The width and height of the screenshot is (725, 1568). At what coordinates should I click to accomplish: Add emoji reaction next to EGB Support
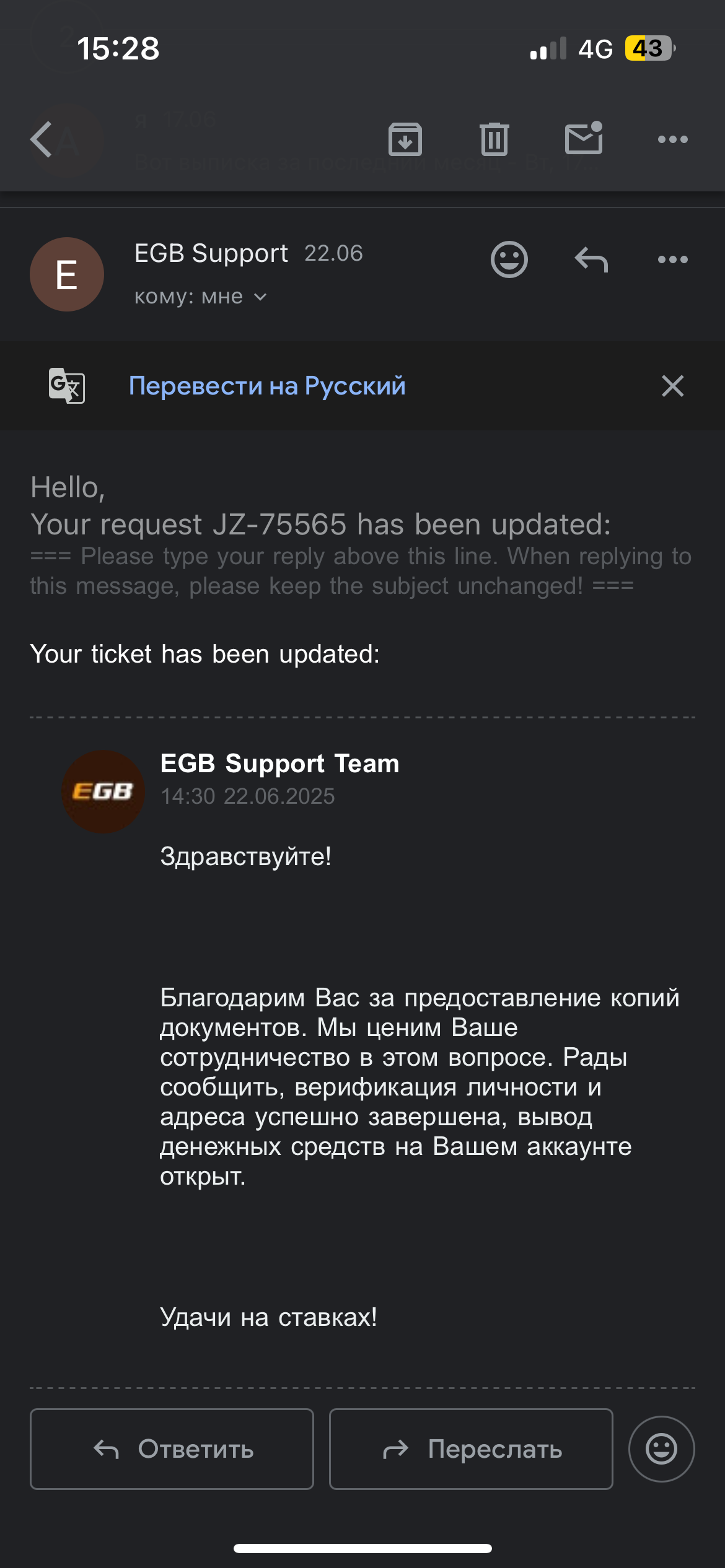pyautogui.click(x=509, y=259)
